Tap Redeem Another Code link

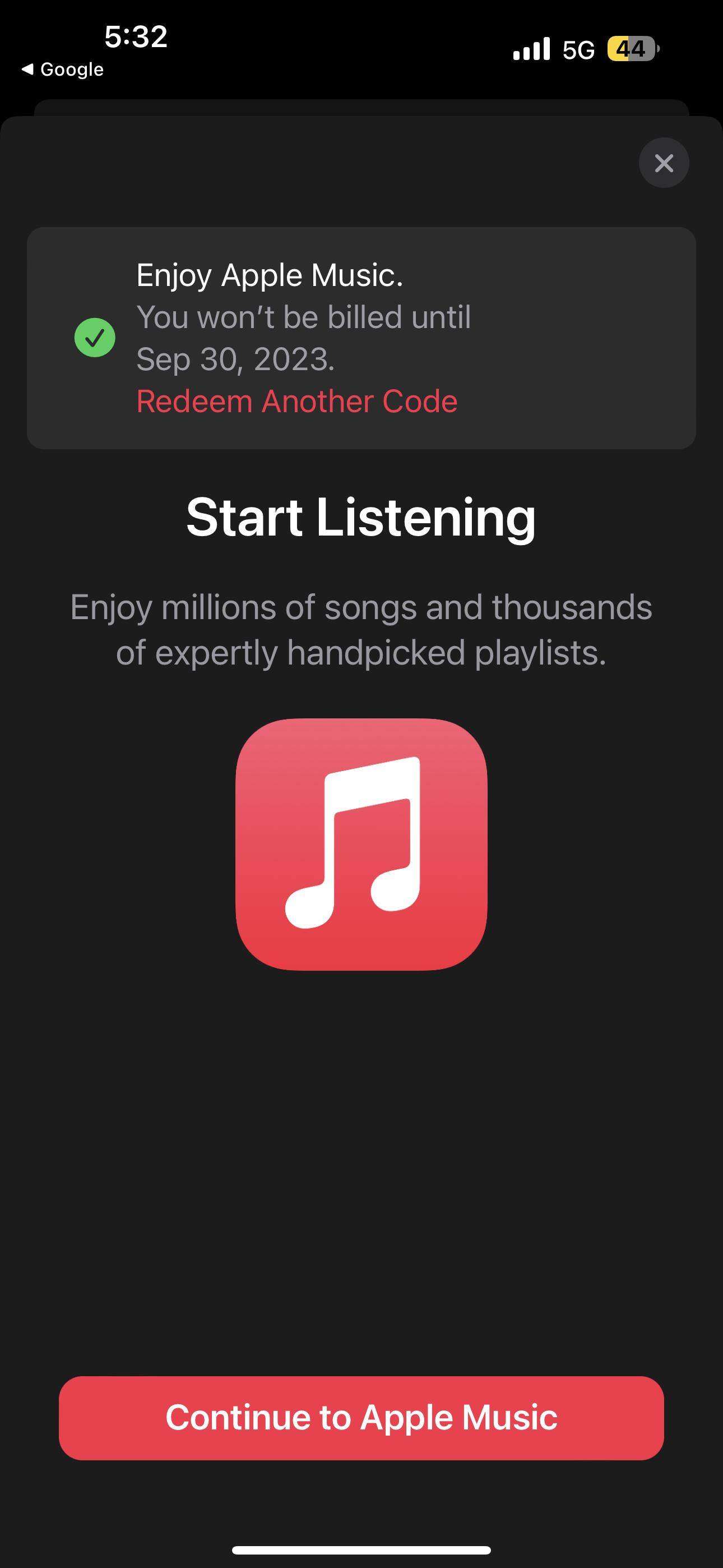[296, 401]
